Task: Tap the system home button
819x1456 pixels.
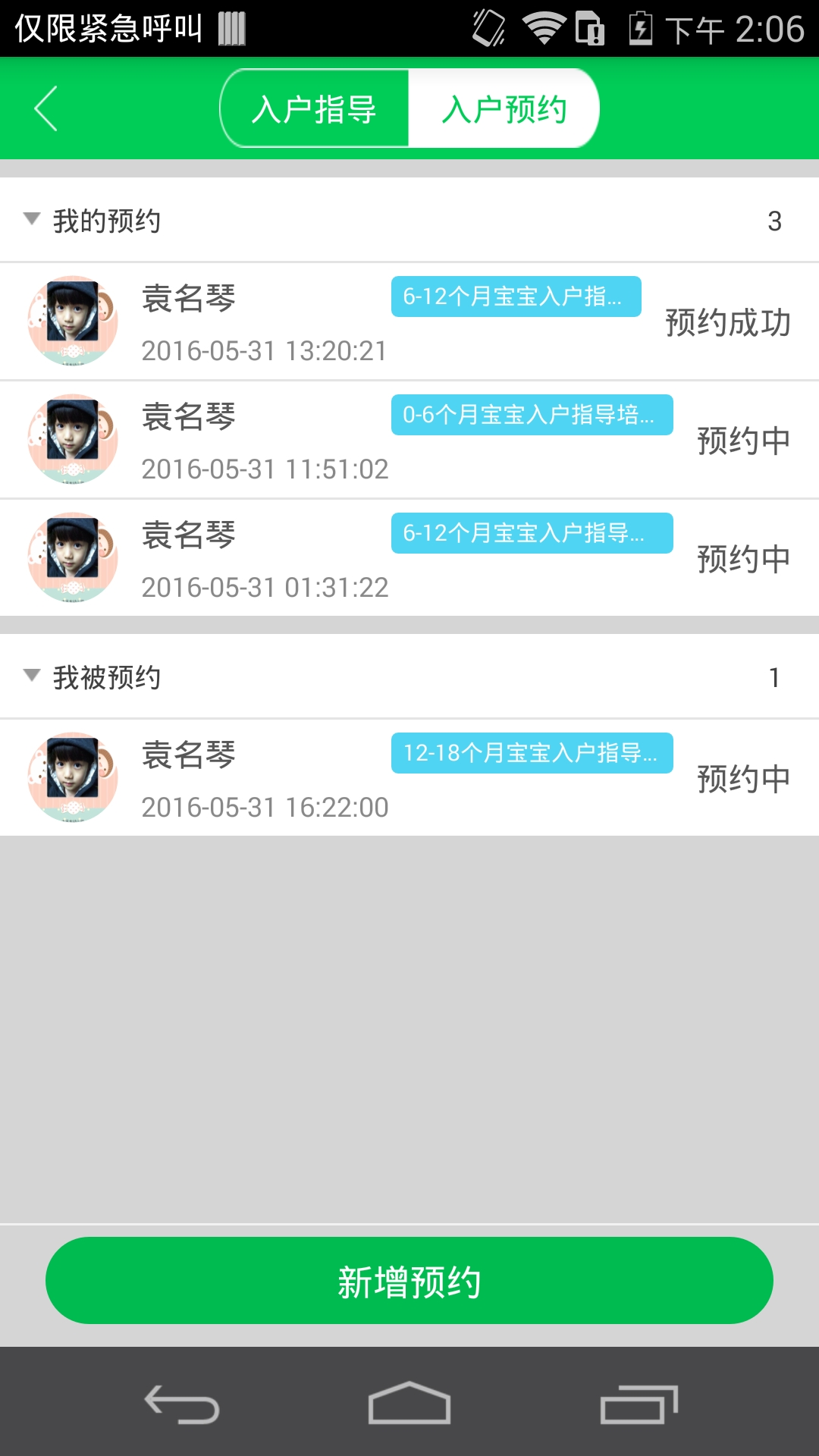Action: (x=409, y=1403)
